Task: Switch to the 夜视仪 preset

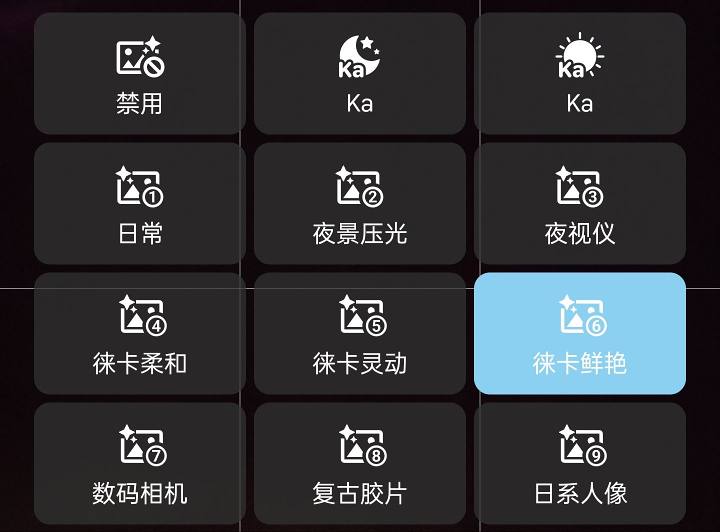Action: coord(579,204)
